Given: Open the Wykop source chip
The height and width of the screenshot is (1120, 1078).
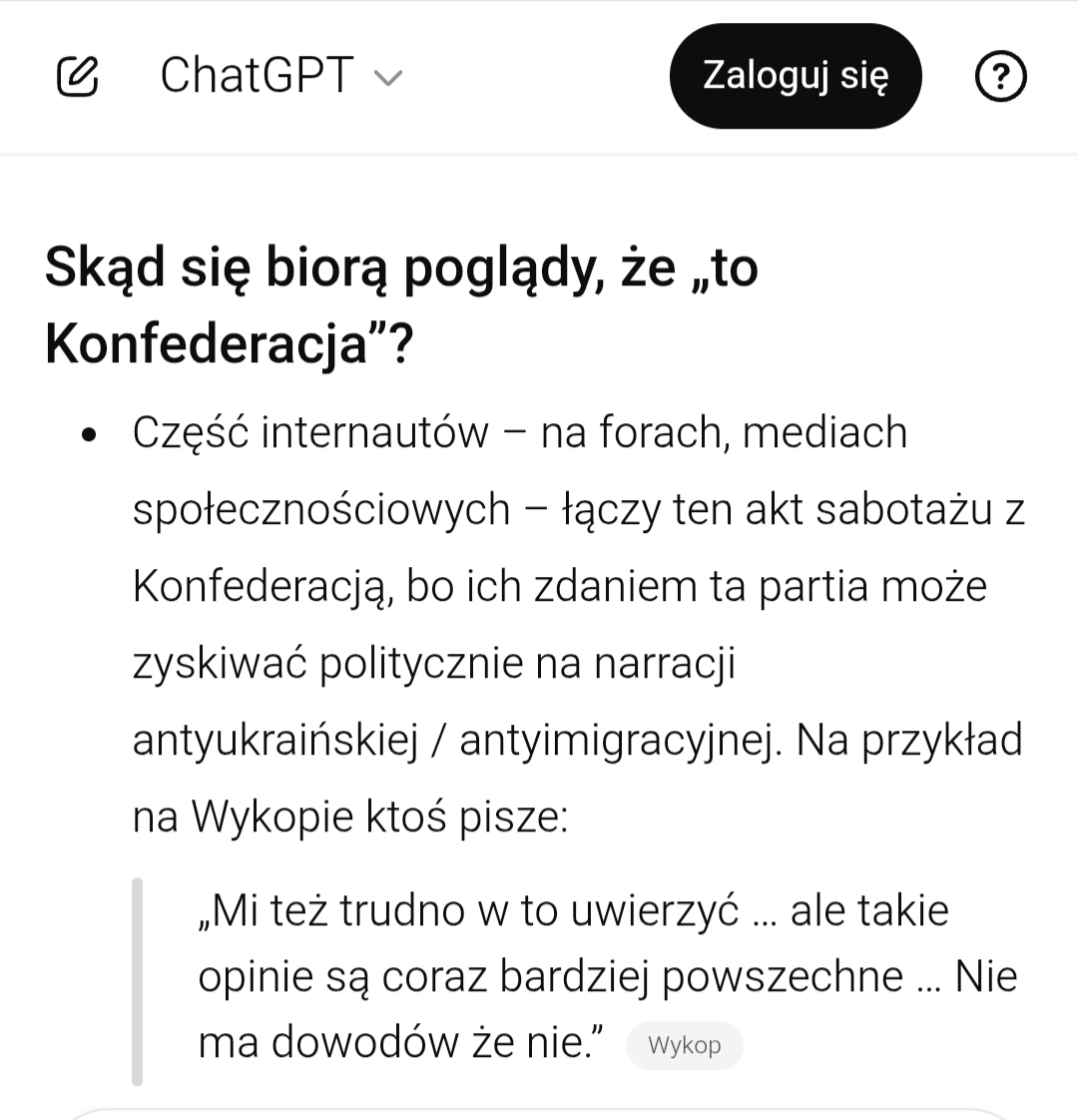Looking at the screenshot, I should coord(684,1045).
